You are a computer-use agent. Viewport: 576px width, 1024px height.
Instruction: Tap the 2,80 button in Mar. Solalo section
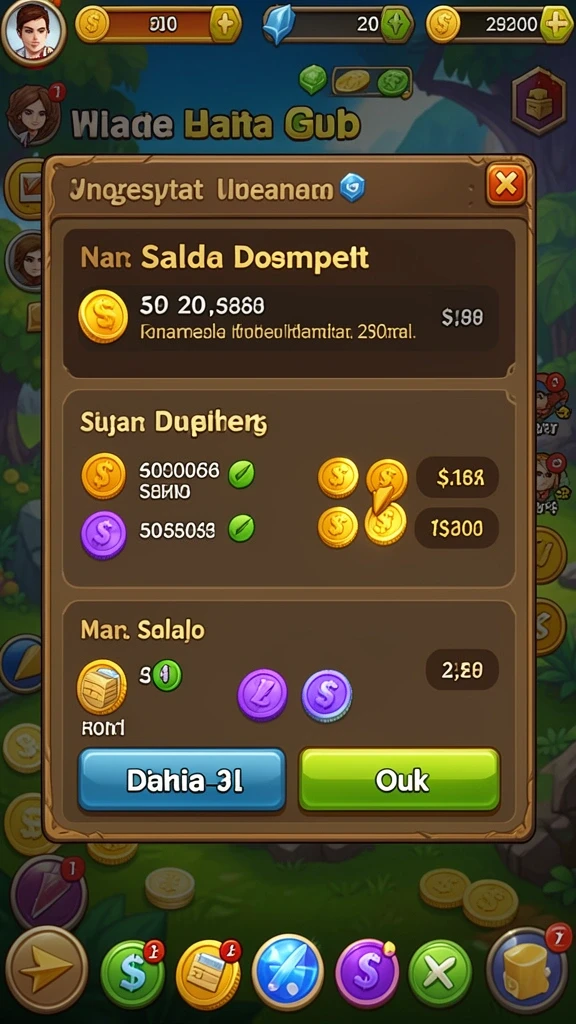[462, 670]
